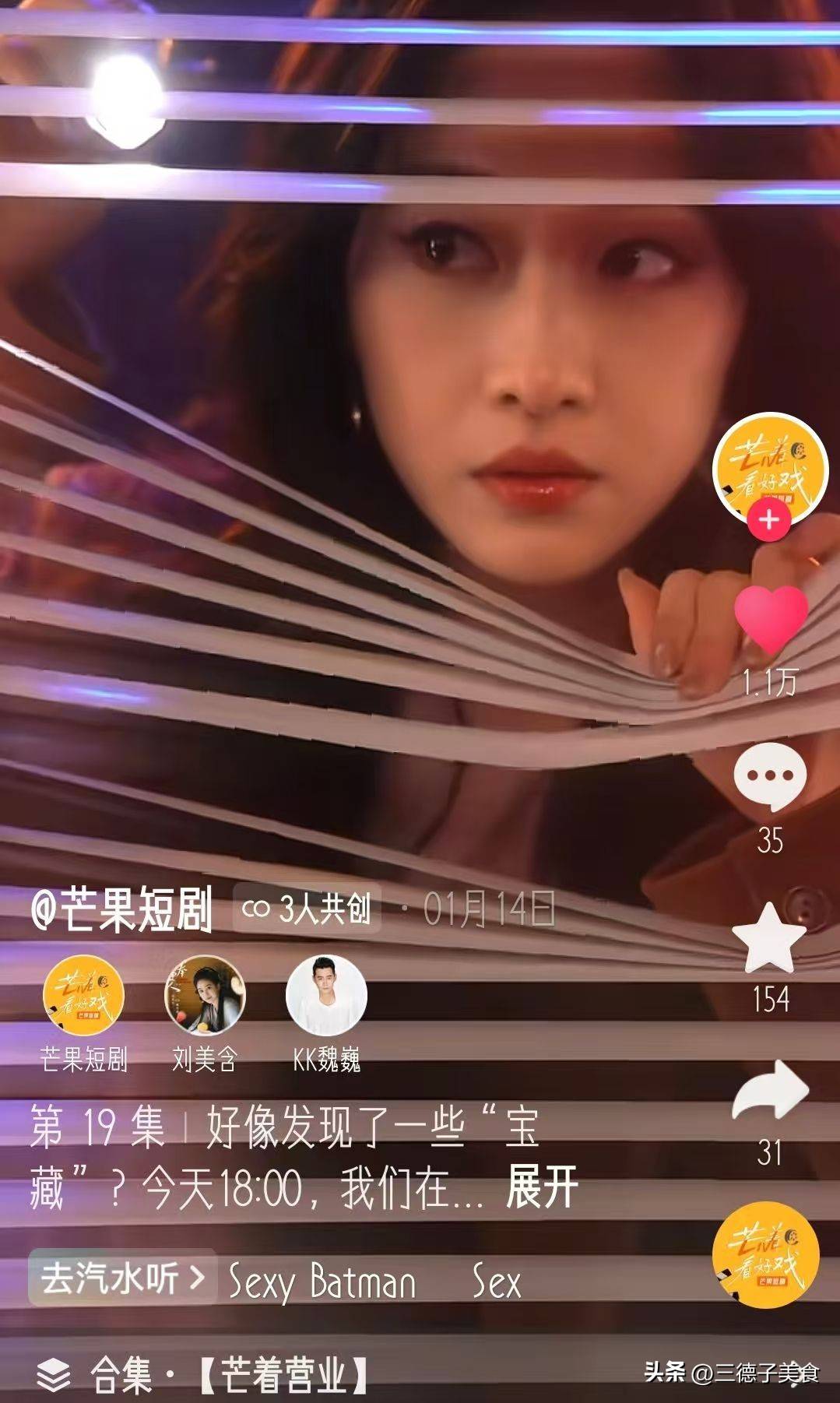Open co-creator 刘美含's profile
This screenshot has height=1403, width=840.
click(x=205, y=996)
